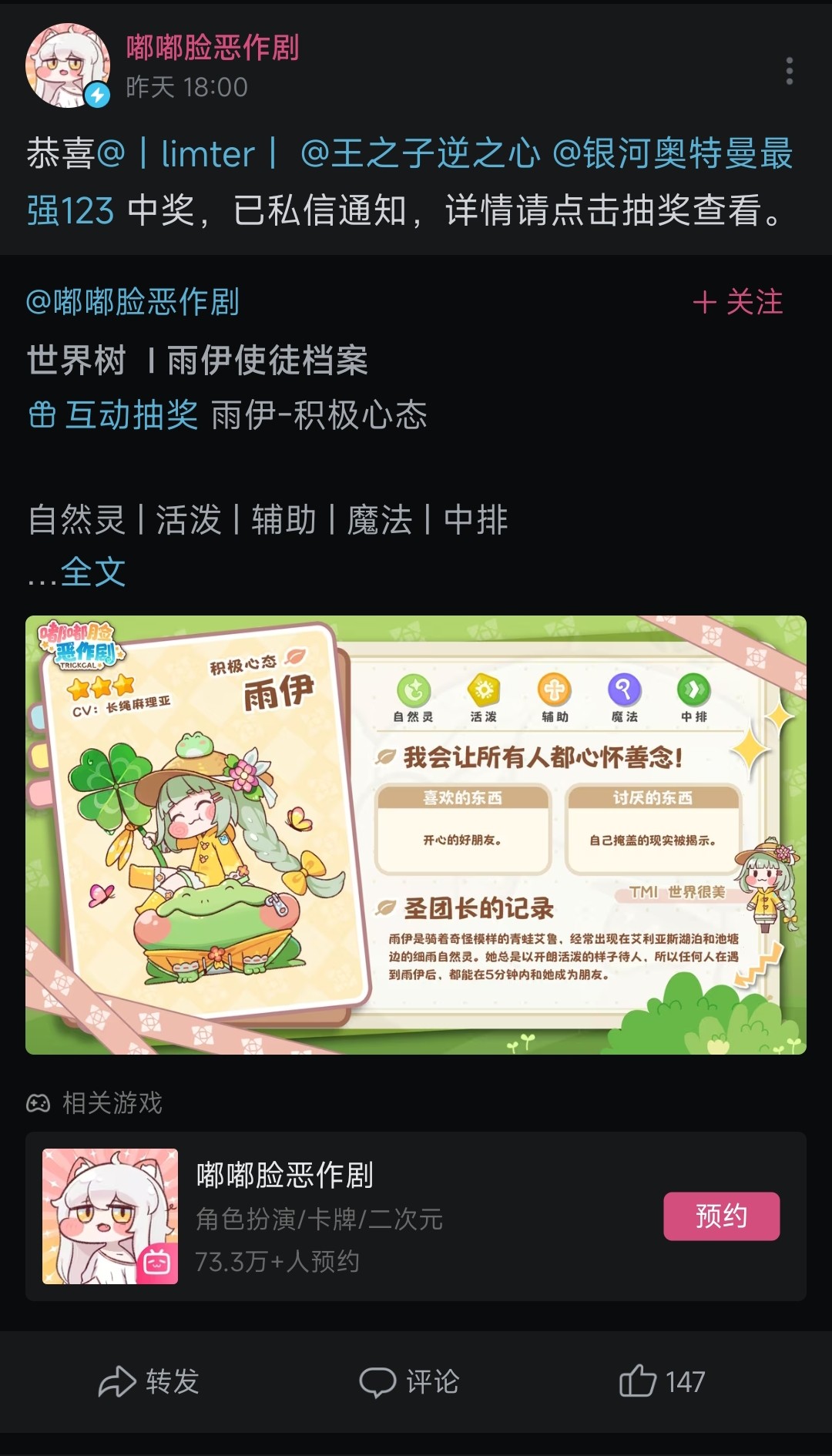Follow the original poster with 关注
The width and height of the screenshot is (832, 1456).
738,301
